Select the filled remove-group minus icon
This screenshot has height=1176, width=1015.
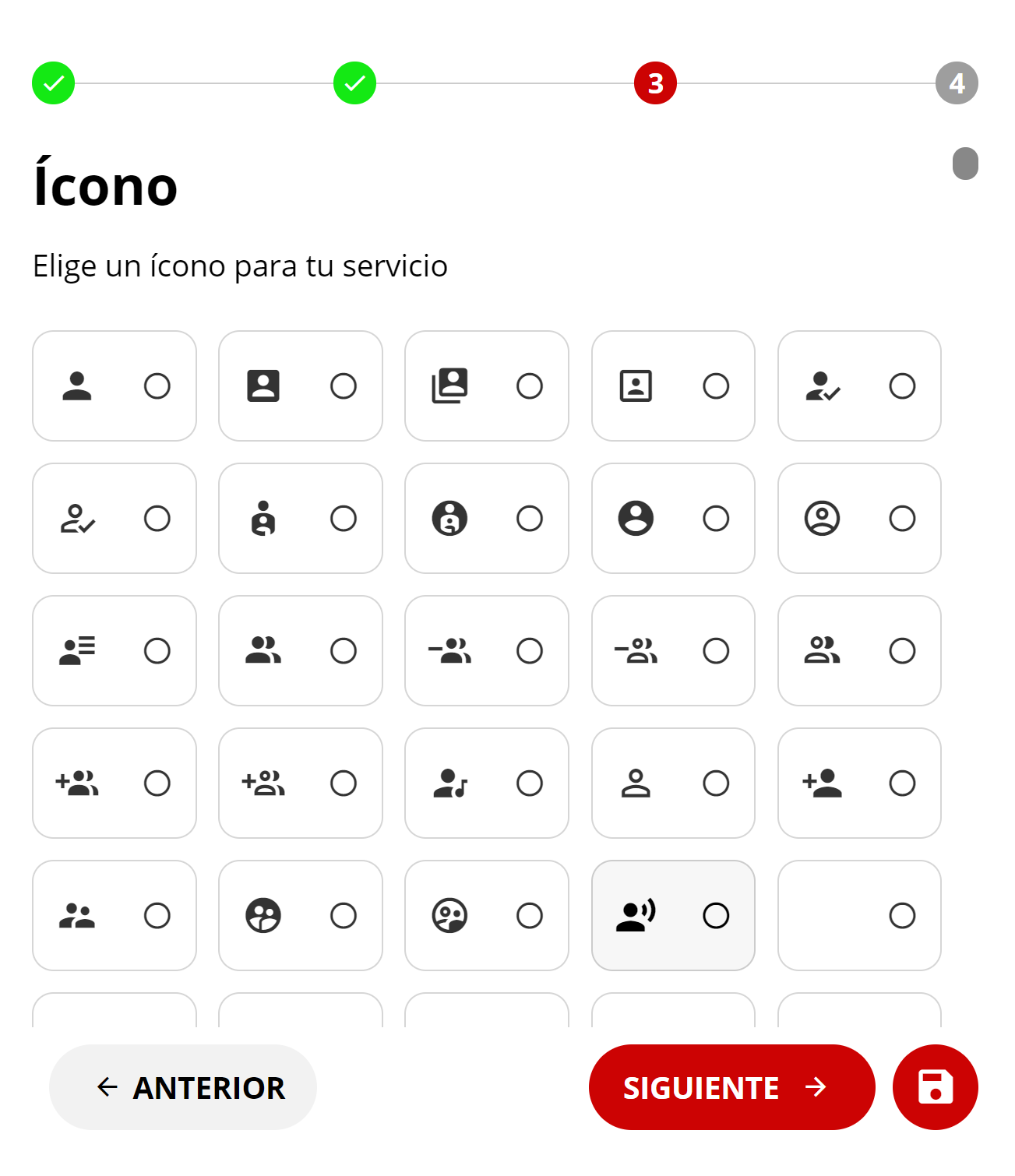487,651
